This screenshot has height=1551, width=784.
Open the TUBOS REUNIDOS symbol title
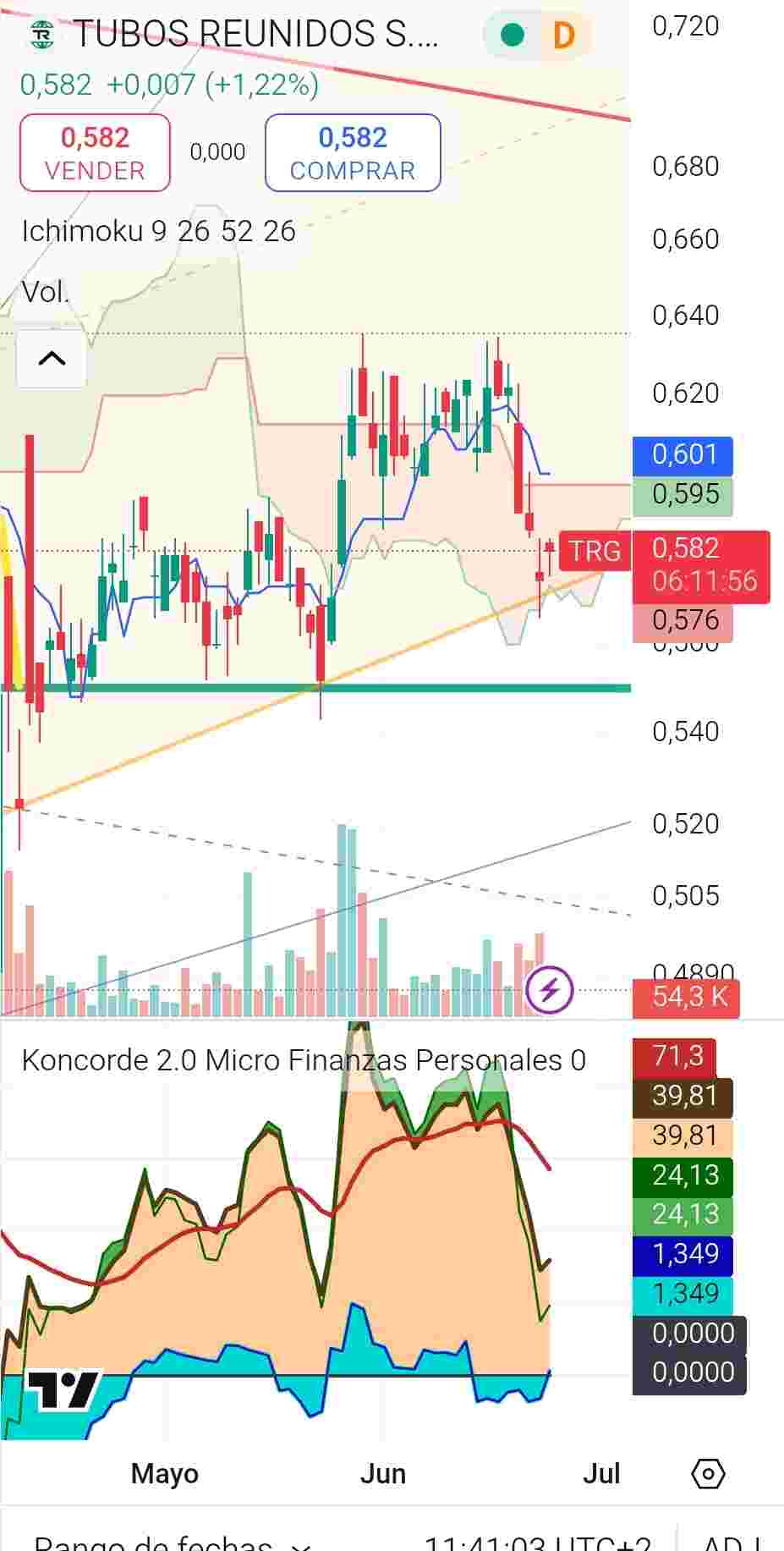tap(256, 35)
